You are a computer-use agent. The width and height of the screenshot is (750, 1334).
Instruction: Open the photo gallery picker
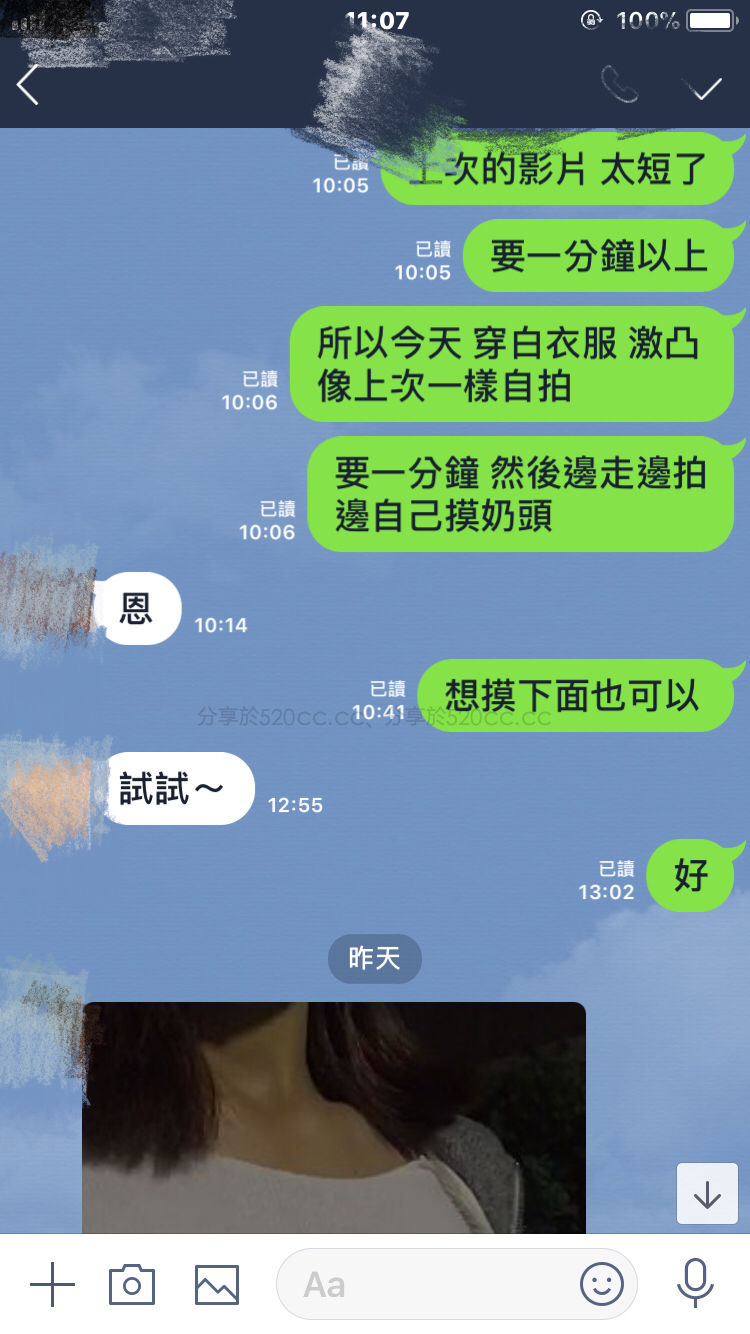[x=217, y=1284]
